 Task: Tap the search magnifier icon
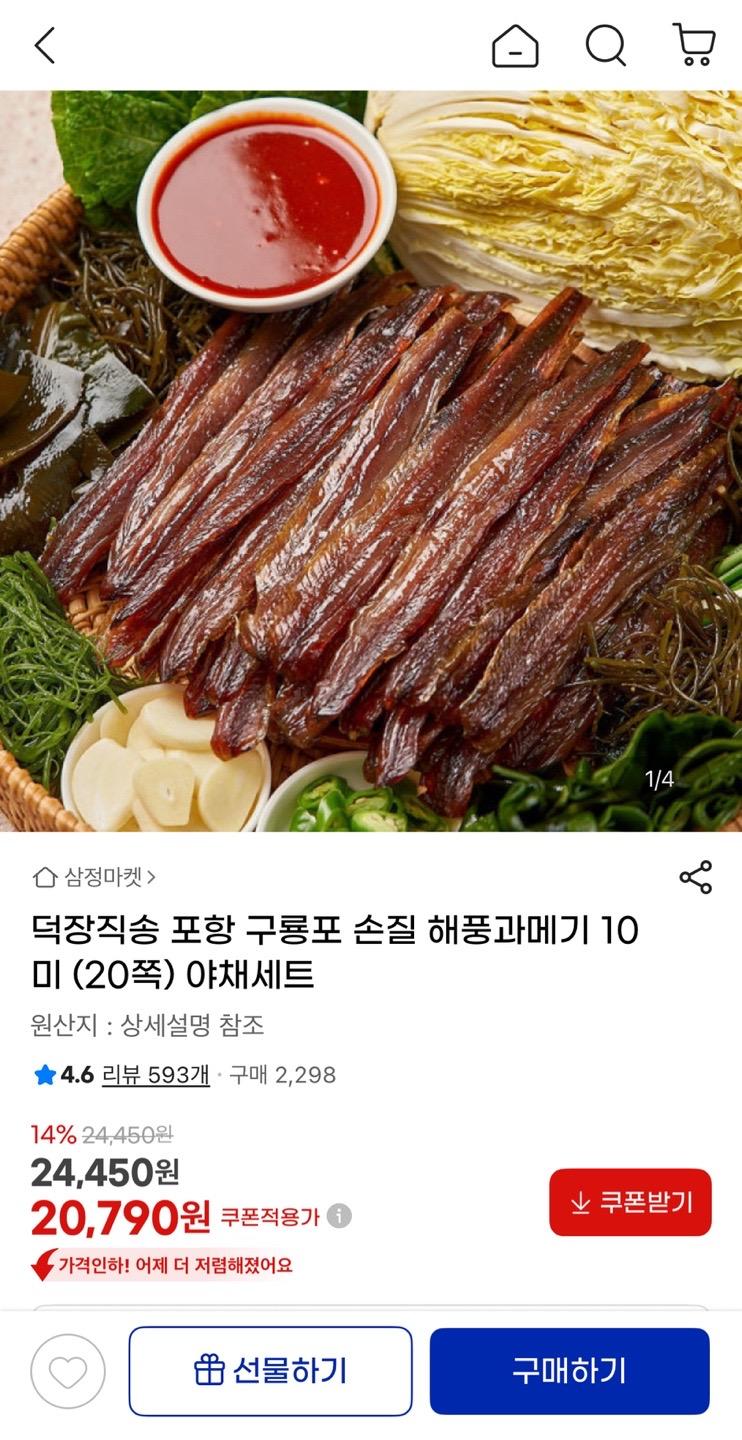[x=605, y=44]
